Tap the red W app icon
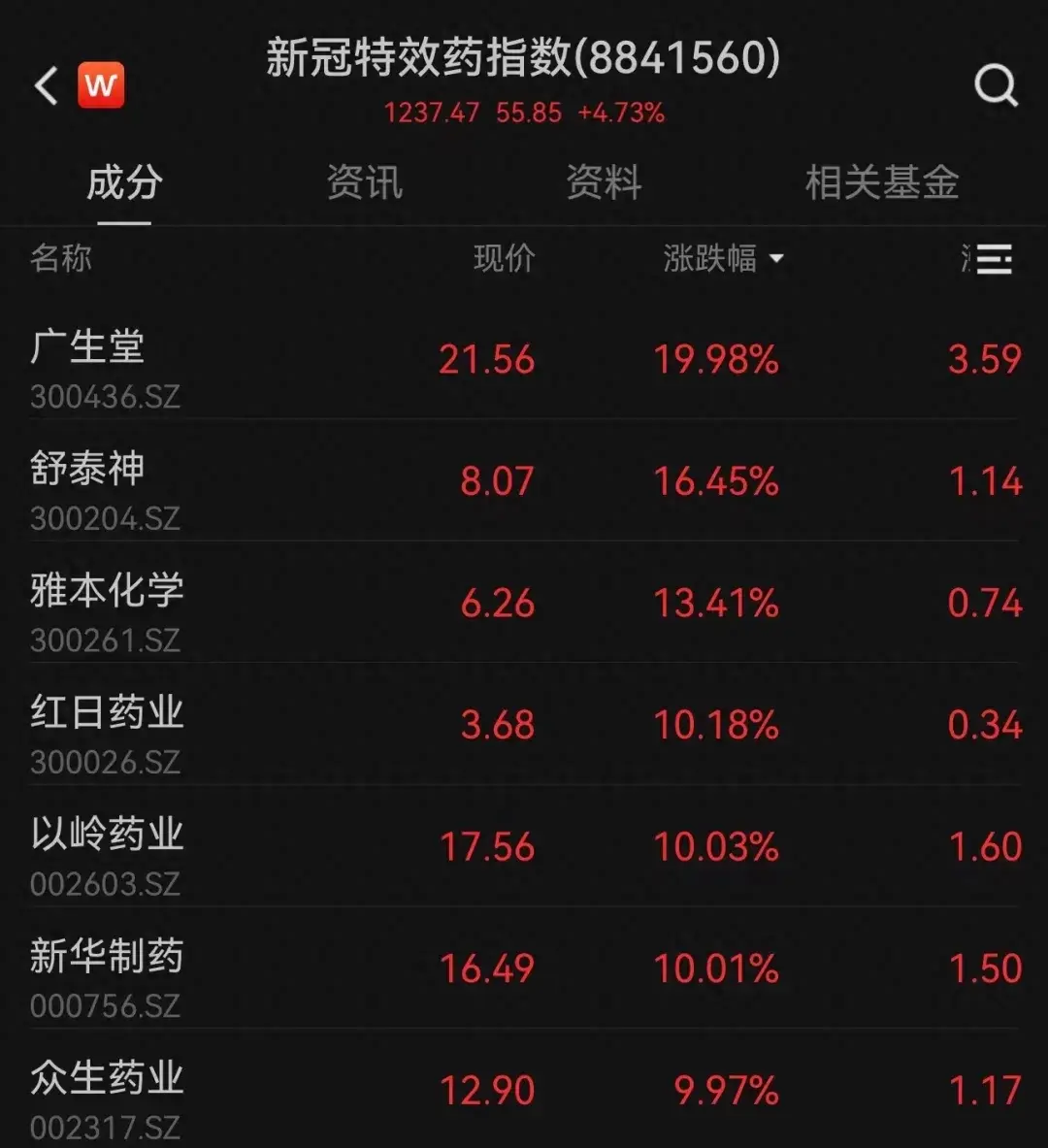The image size is (1048, 1148). (101, 85)
